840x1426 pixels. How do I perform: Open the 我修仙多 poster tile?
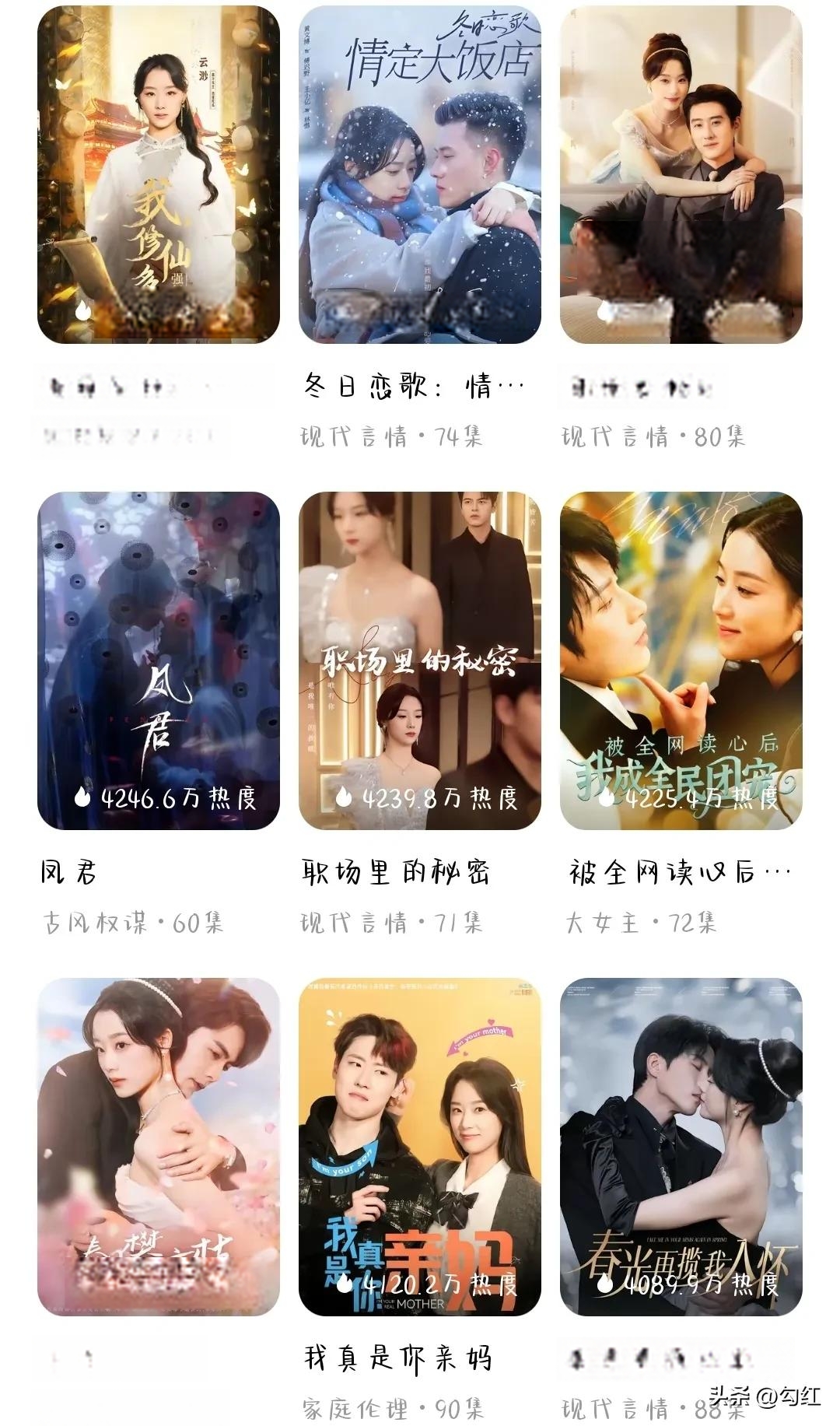(159, 174)
